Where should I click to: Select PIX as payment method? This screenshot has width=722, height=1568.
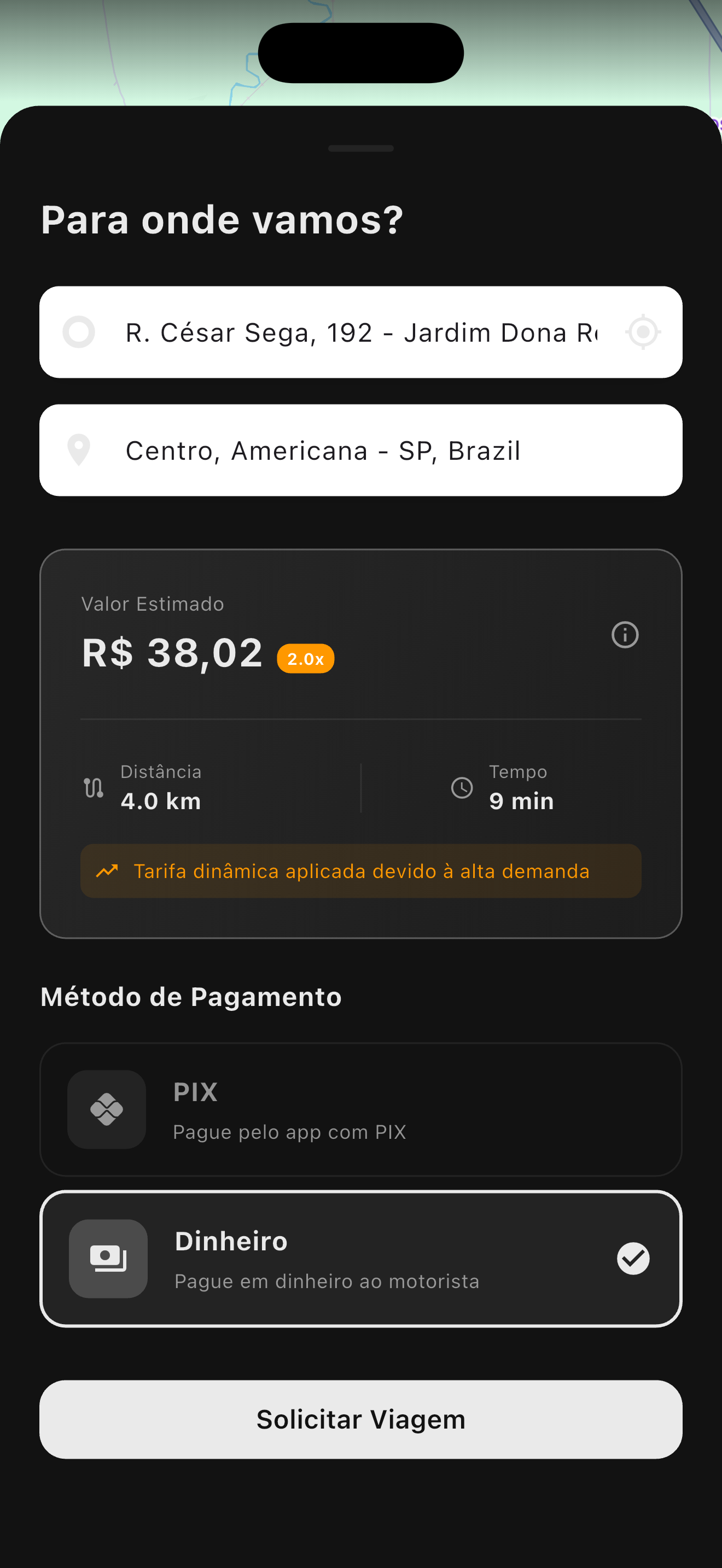pos(360,1109)
